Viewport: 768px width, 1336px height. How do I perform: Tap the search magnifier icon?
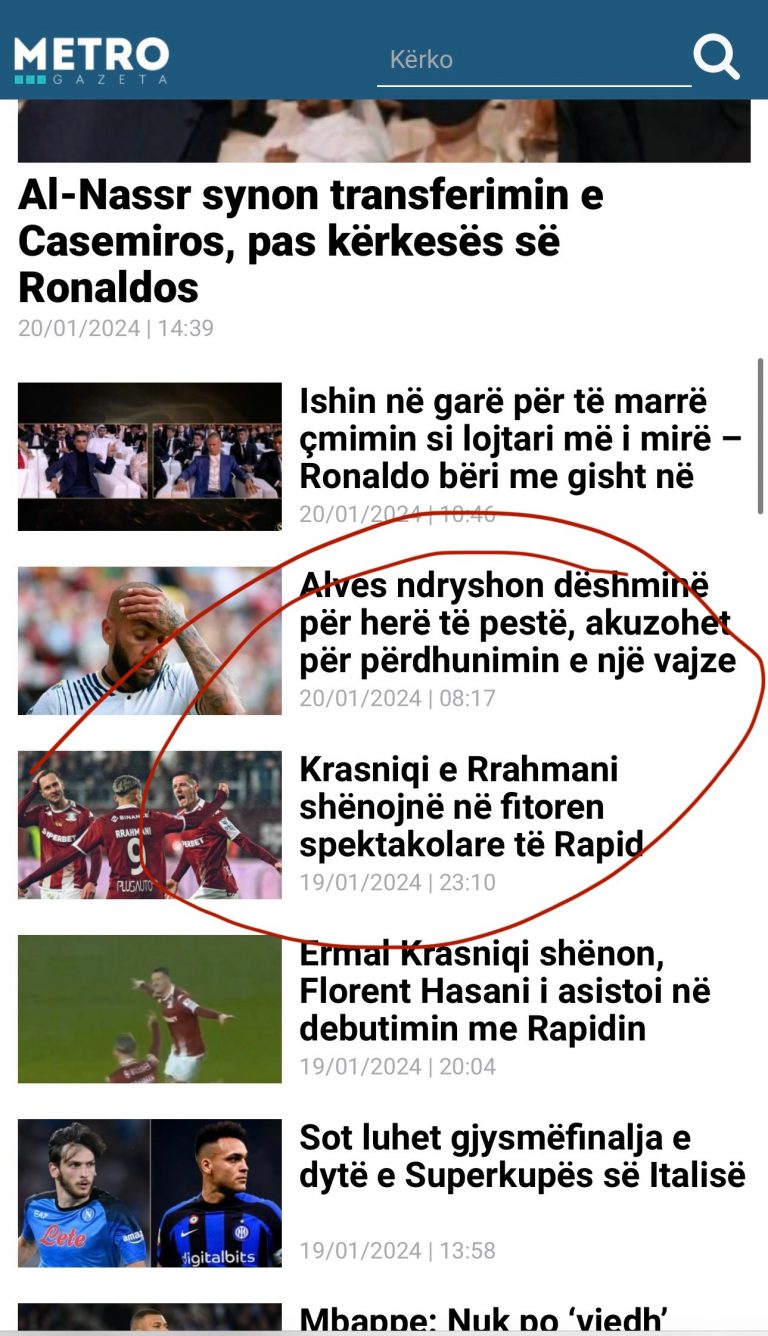[716, 57]
